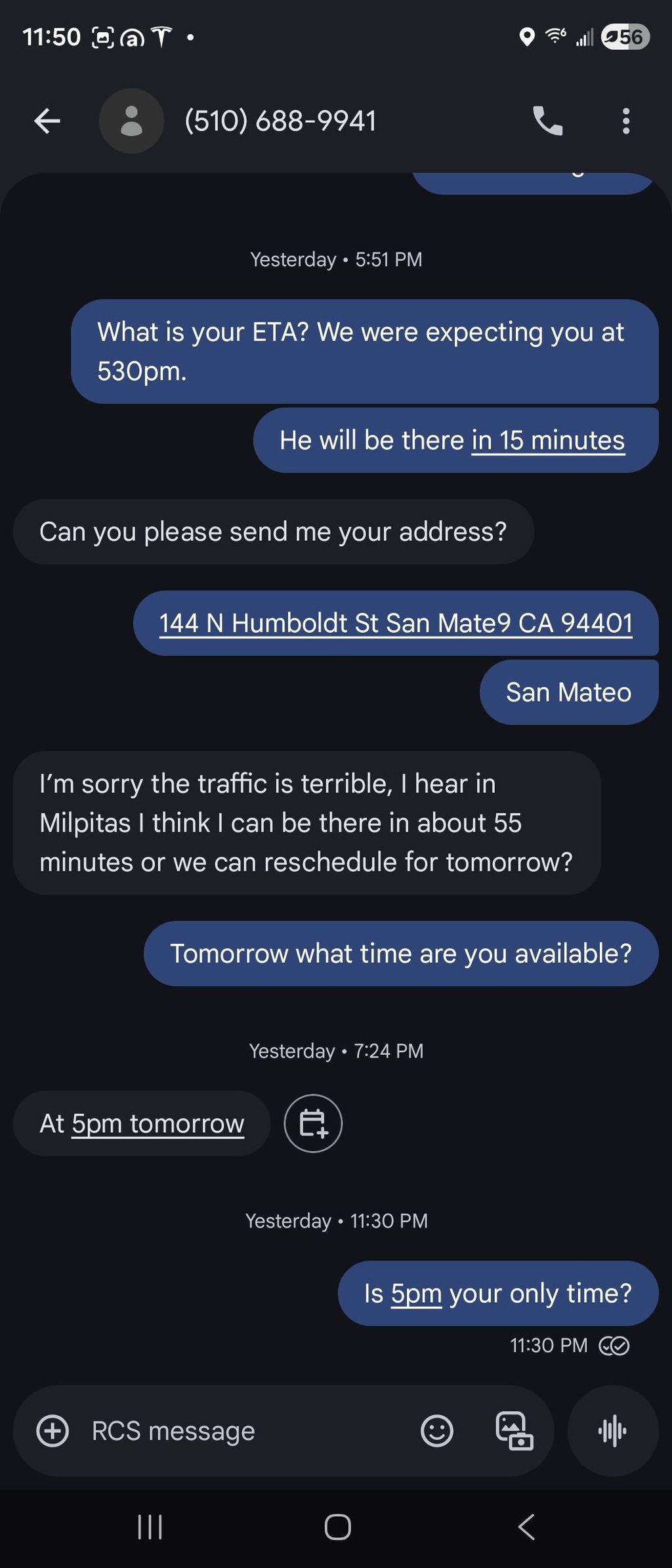The width and height of the screenshot is (672, 1568).
Task: Tap the "5pm tomorrow" underlined time link
Action: tap(157, 1124)
